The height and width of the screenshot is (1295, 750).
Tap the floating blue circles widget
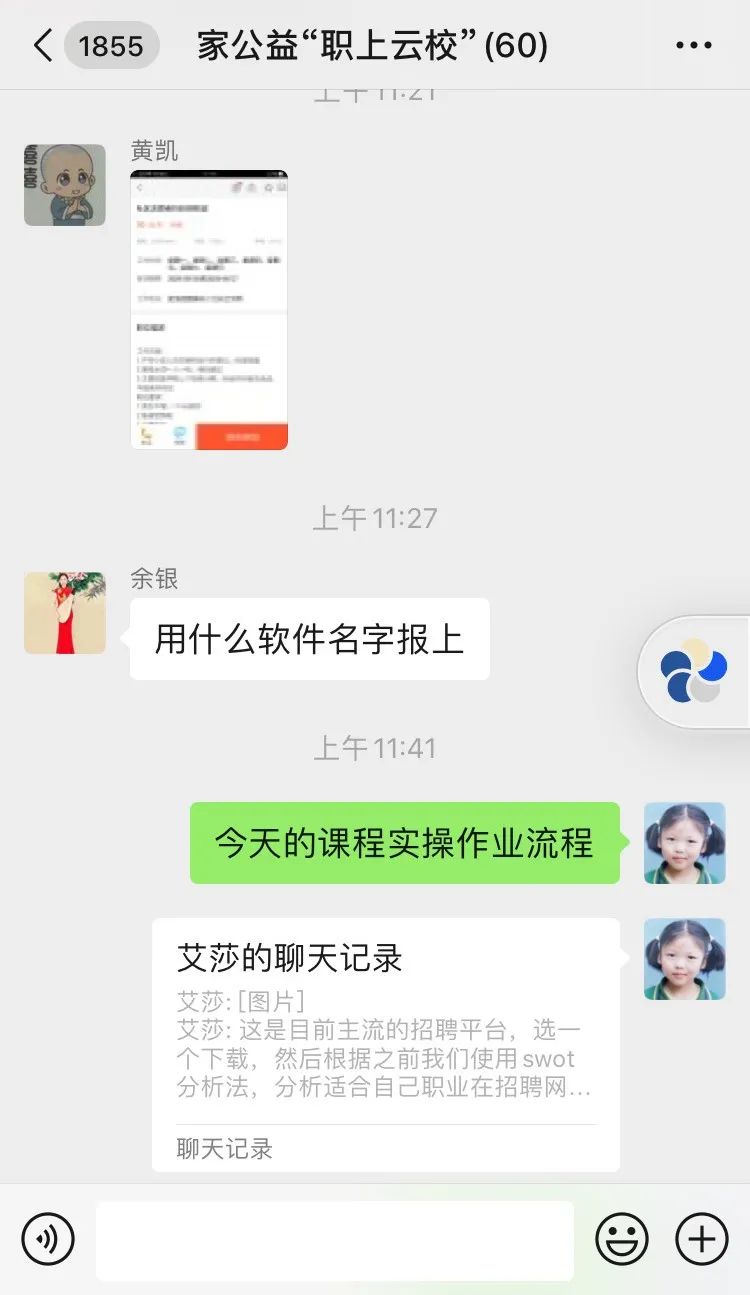pos(694,671)
